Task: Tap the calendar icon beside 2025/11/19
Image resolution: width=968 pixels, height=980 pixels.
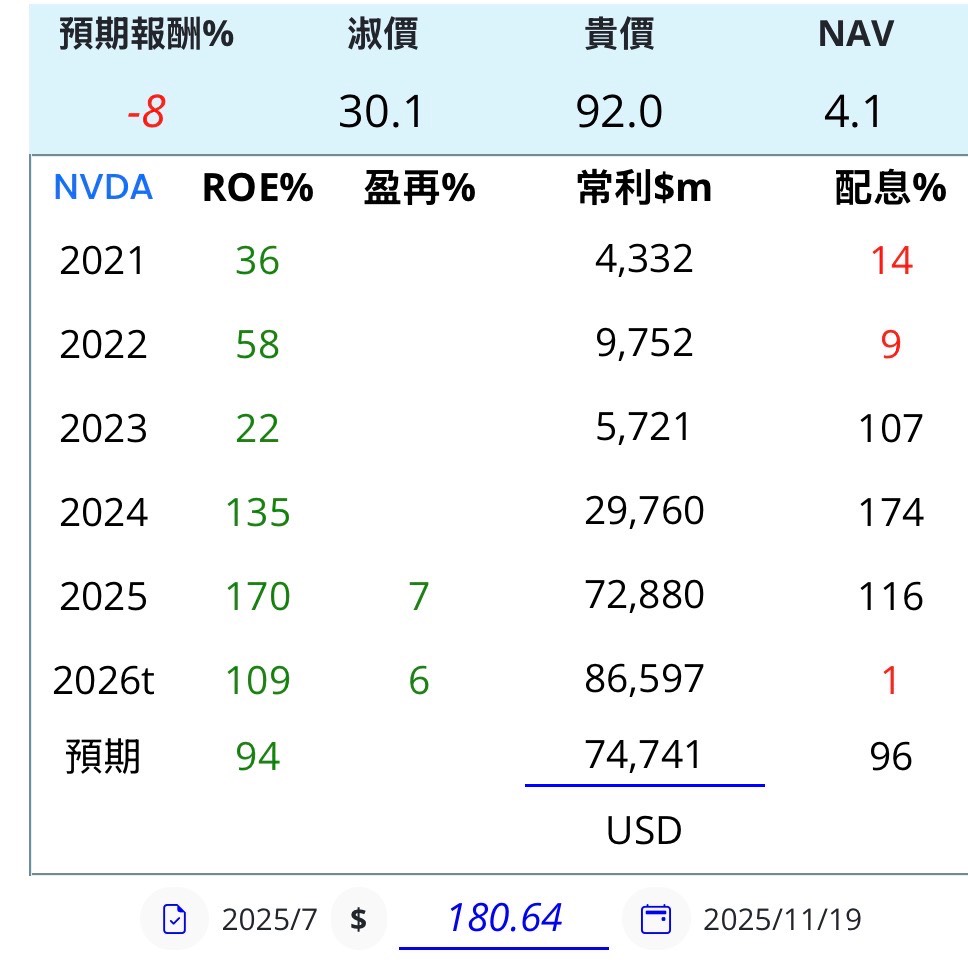Action: 656,918
